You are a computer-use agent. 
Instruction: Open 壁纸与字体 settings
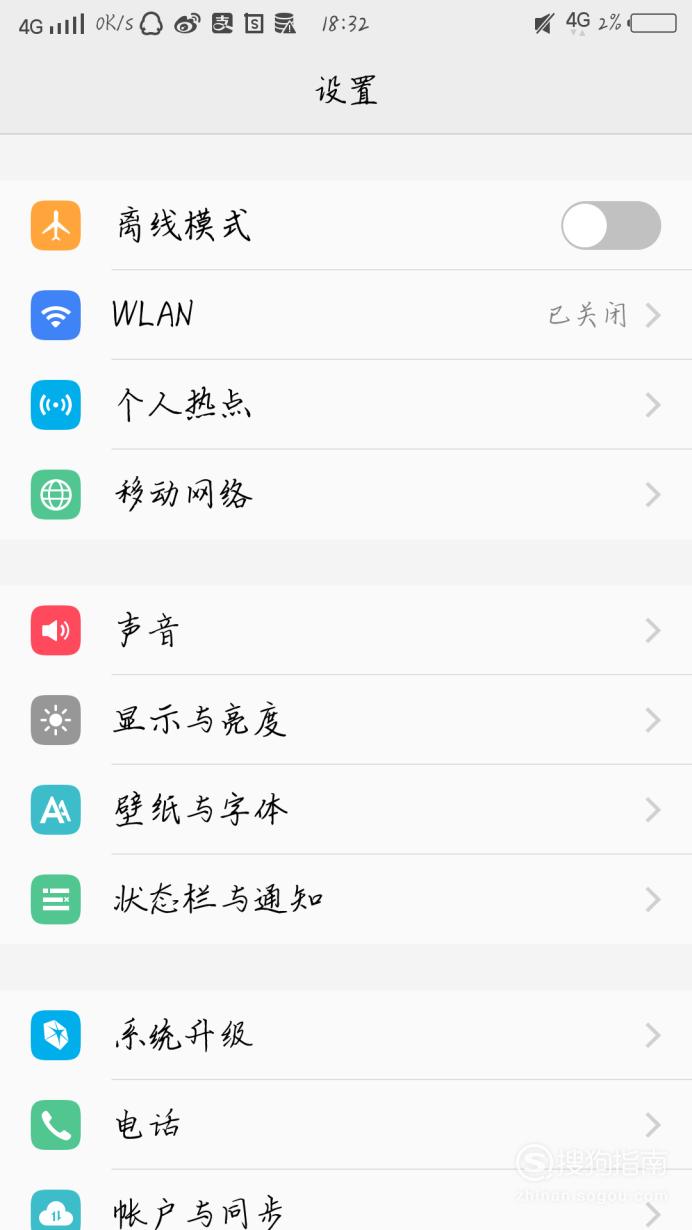[x=346, y=810]
